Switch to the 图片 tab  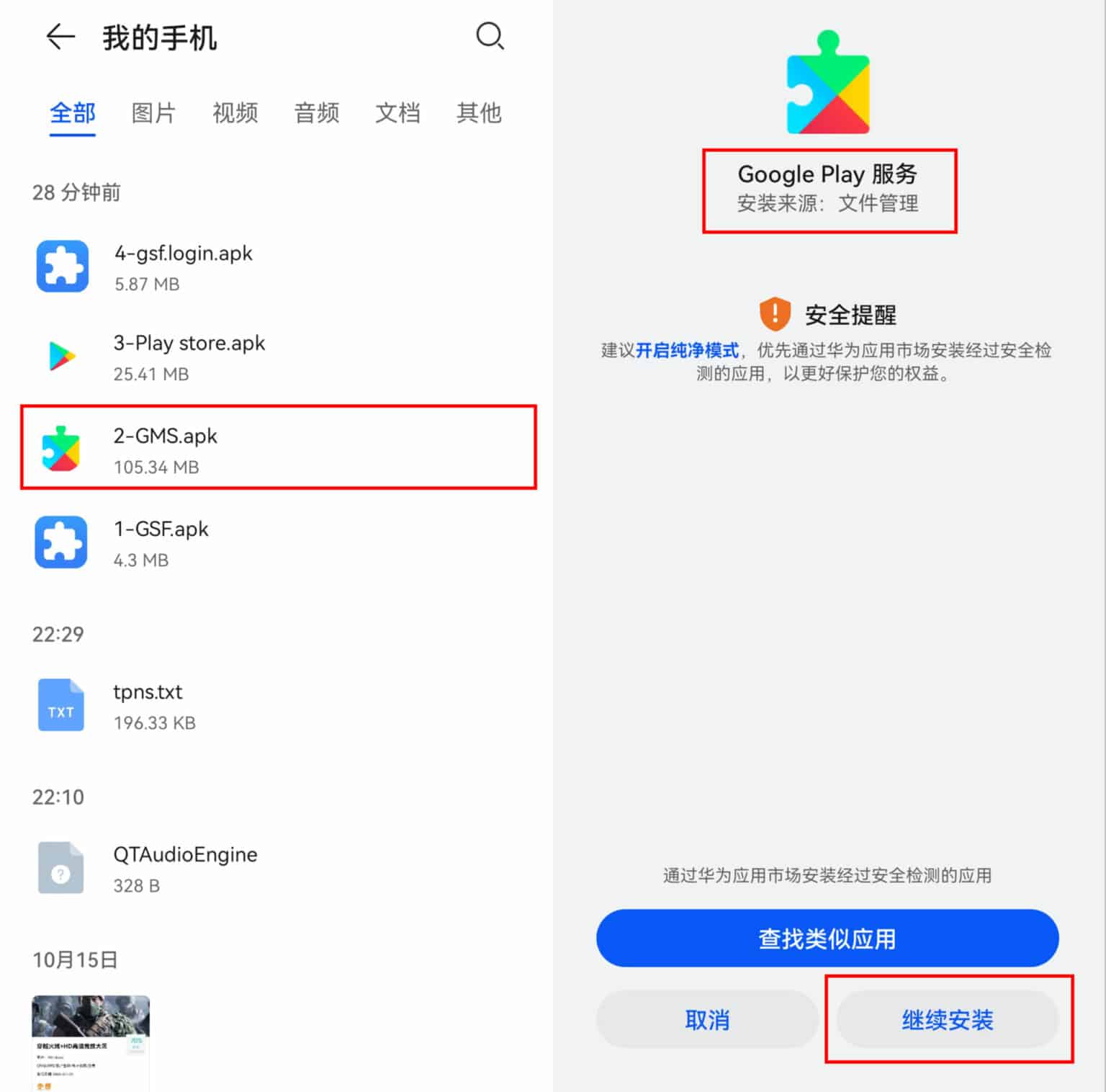[x=153, y=113]
